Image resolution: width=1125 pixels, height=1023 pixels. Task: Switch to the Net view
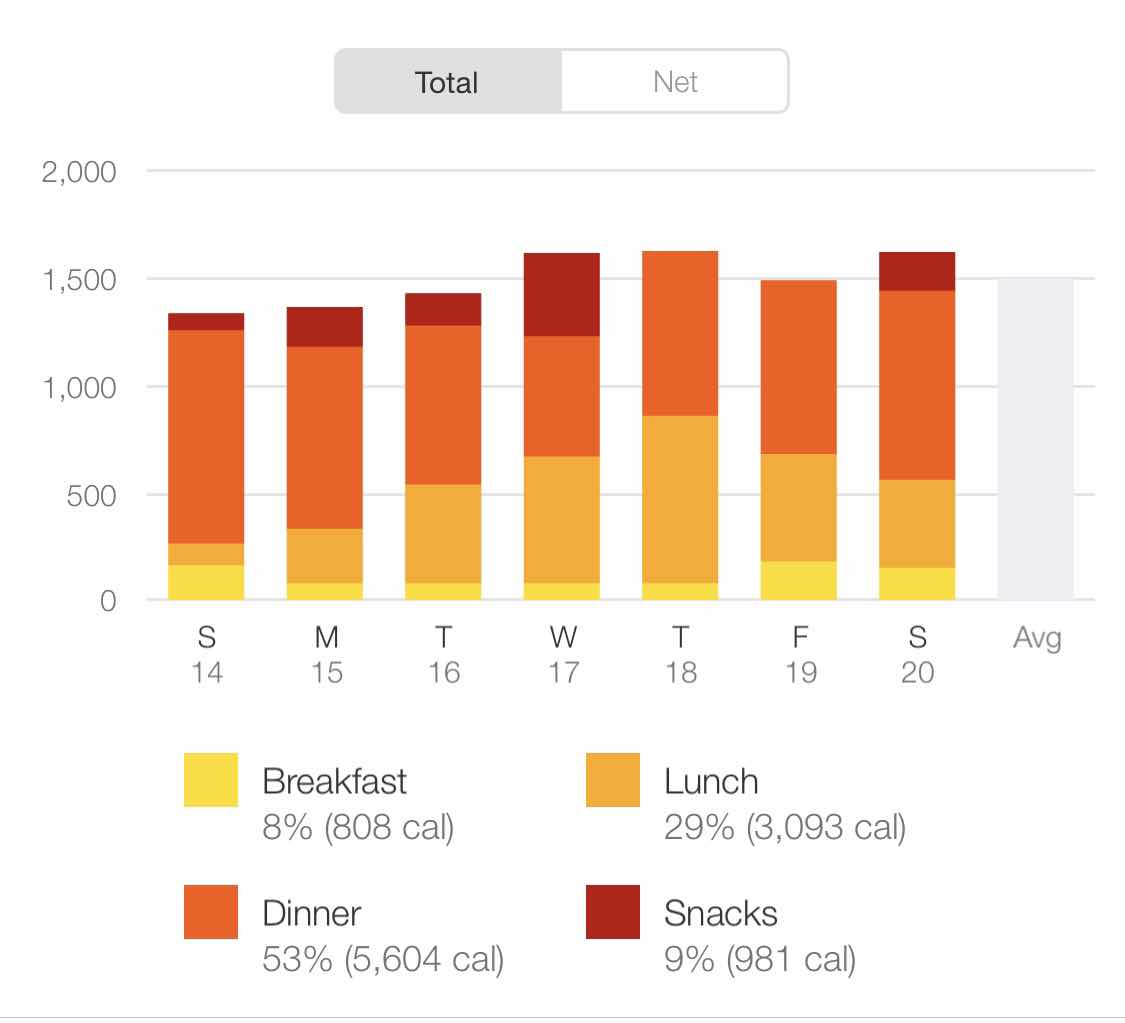tap(675, 82)
